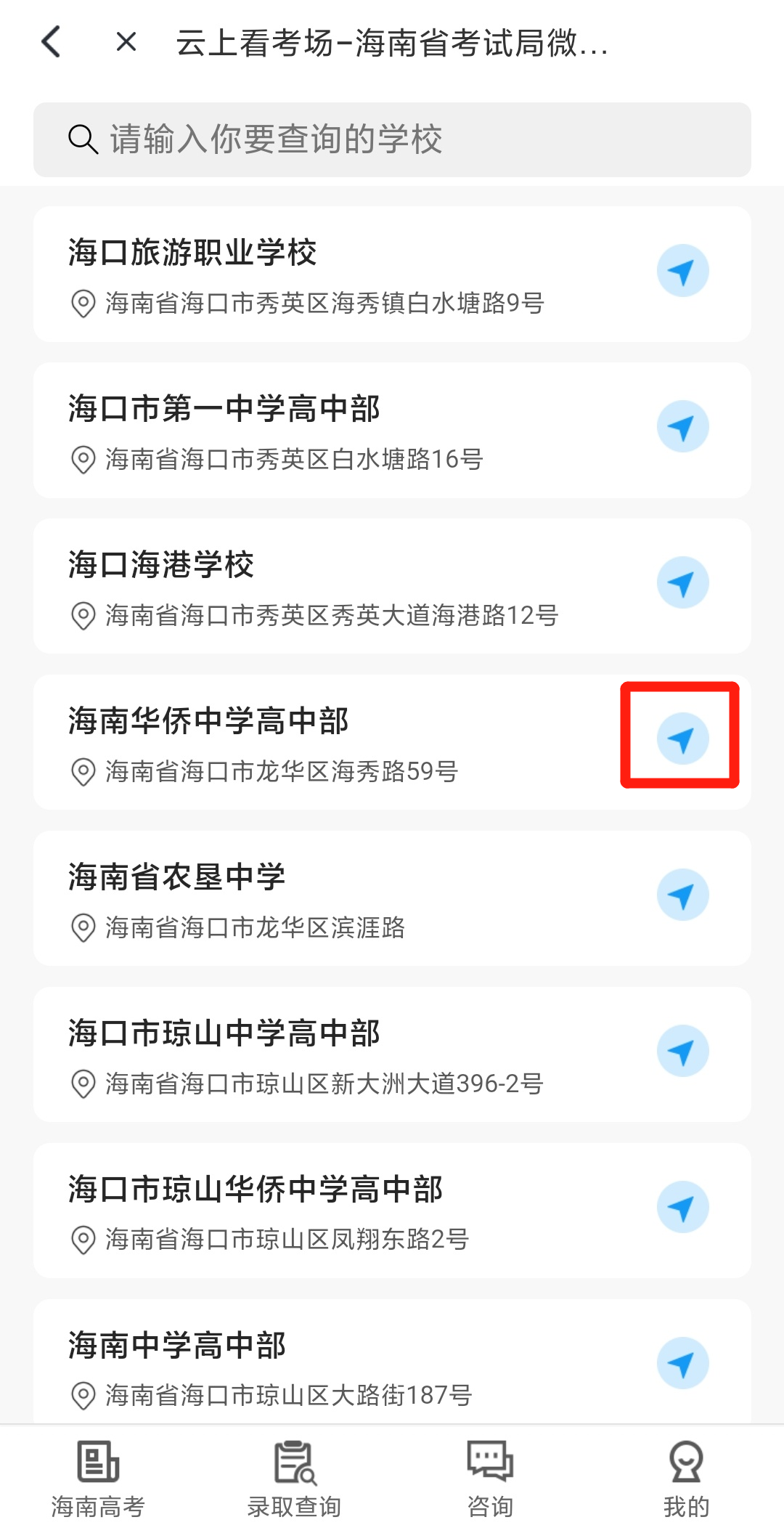Tap the school search field
Viewport: 784px width, 1533px height.
pyautogui.click(x=392, y=139)
